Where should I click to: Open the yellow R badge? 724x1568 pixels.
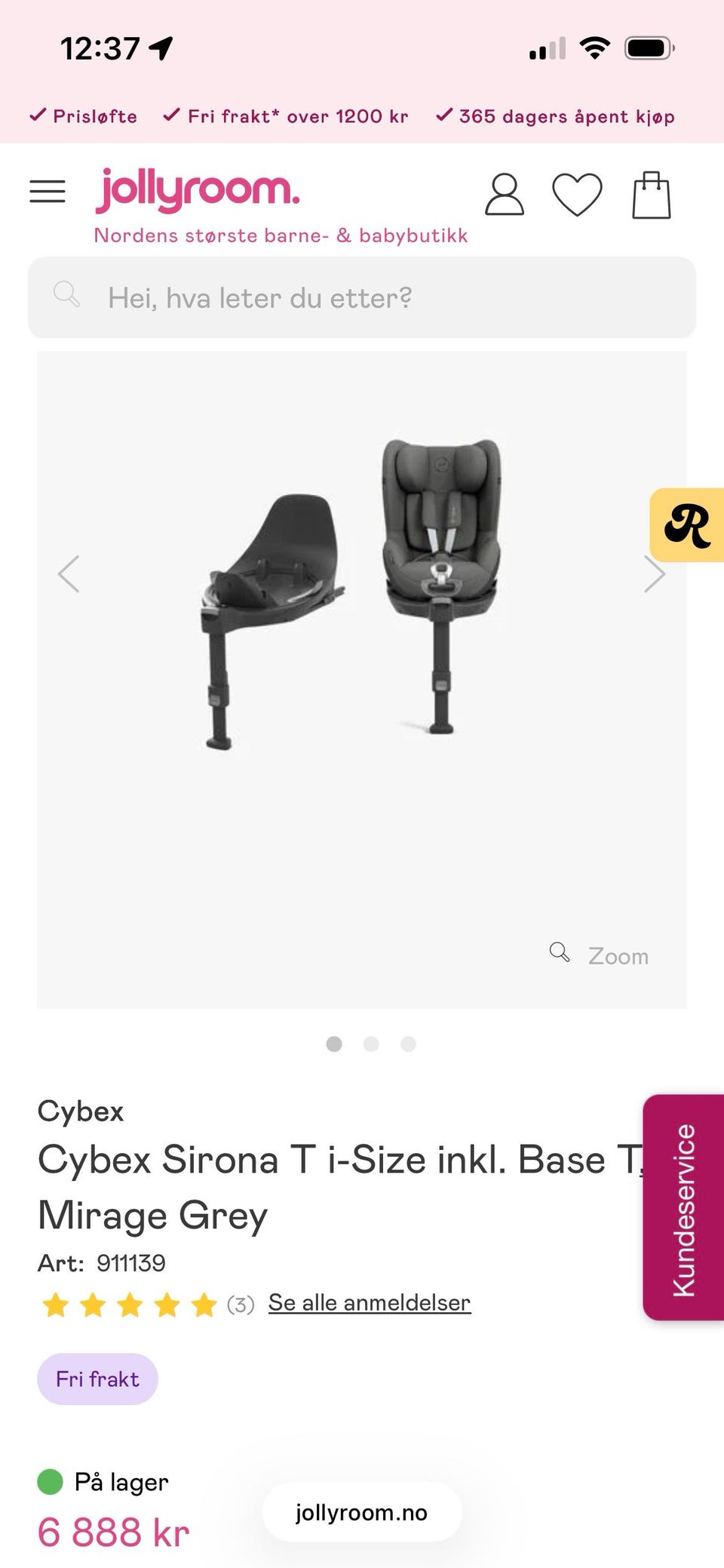click(x=687, y=525)
